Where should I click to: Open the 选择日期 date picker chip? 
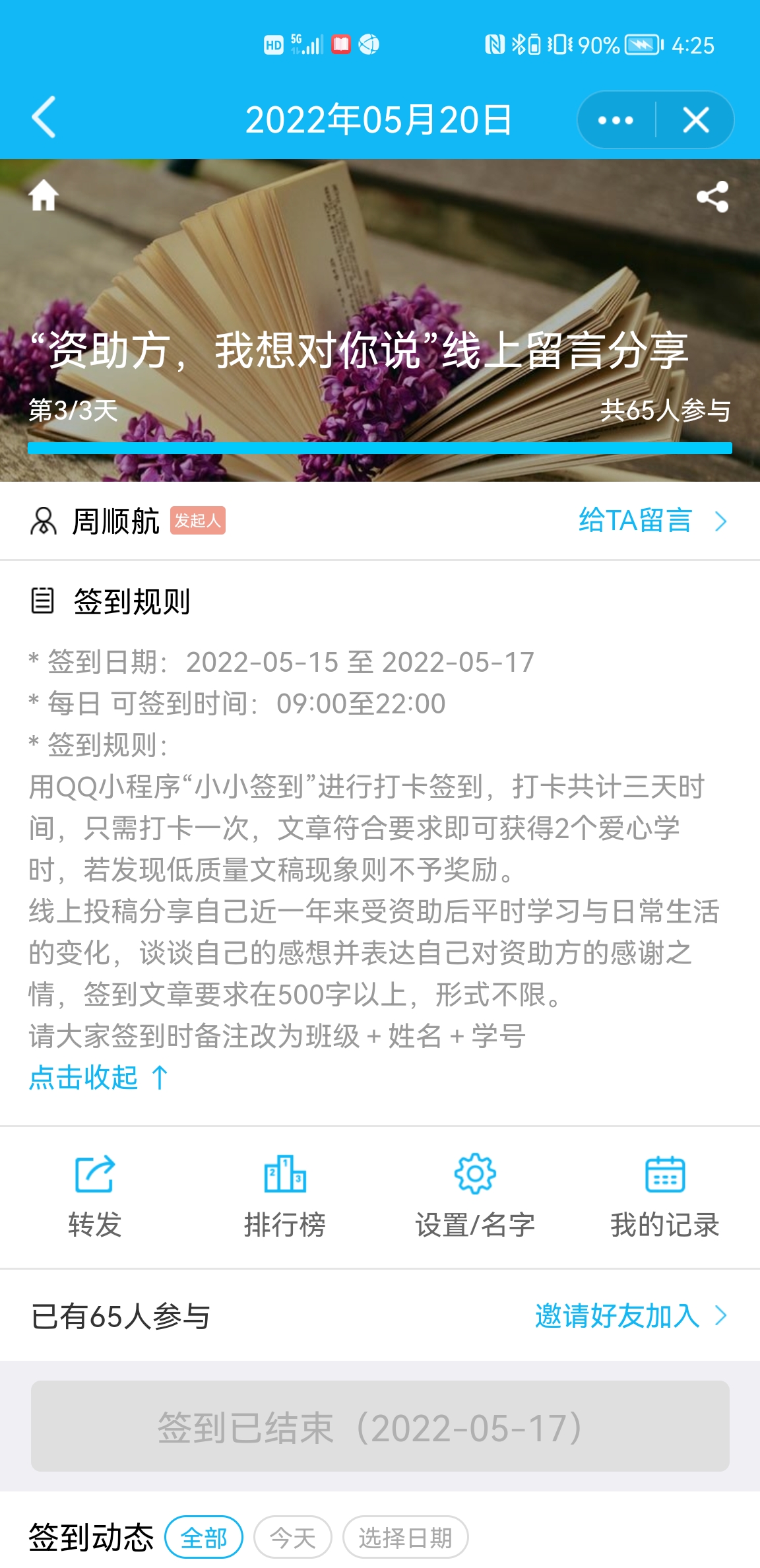click(x=405, y=1538)
